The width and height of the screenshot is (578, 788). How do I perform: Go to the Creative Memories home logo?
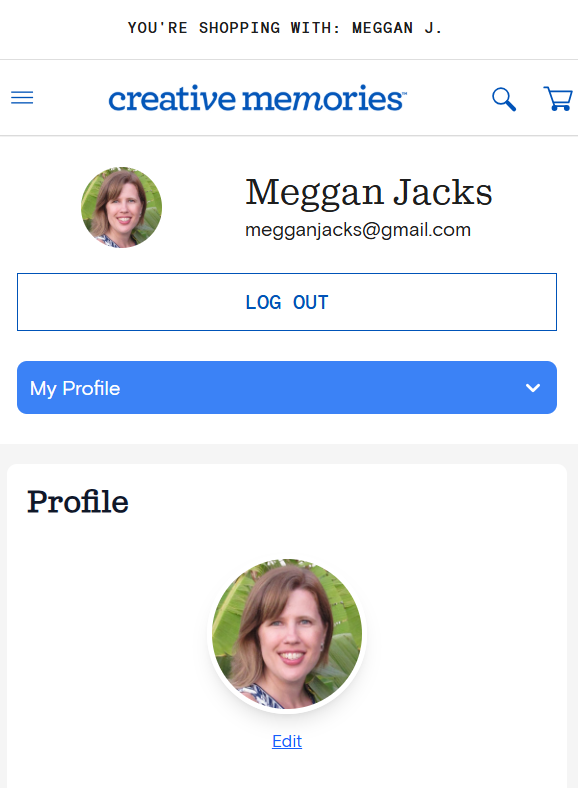[257, 98]
